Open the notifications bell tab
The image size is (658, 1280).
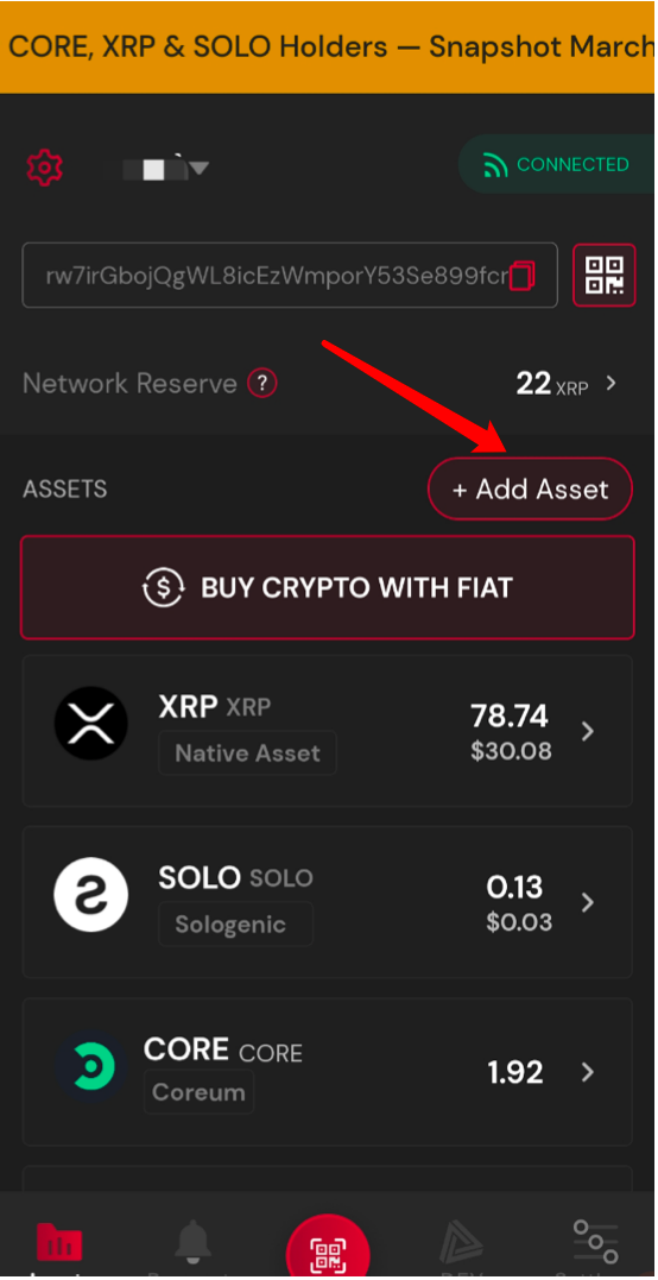[193, 1243]
